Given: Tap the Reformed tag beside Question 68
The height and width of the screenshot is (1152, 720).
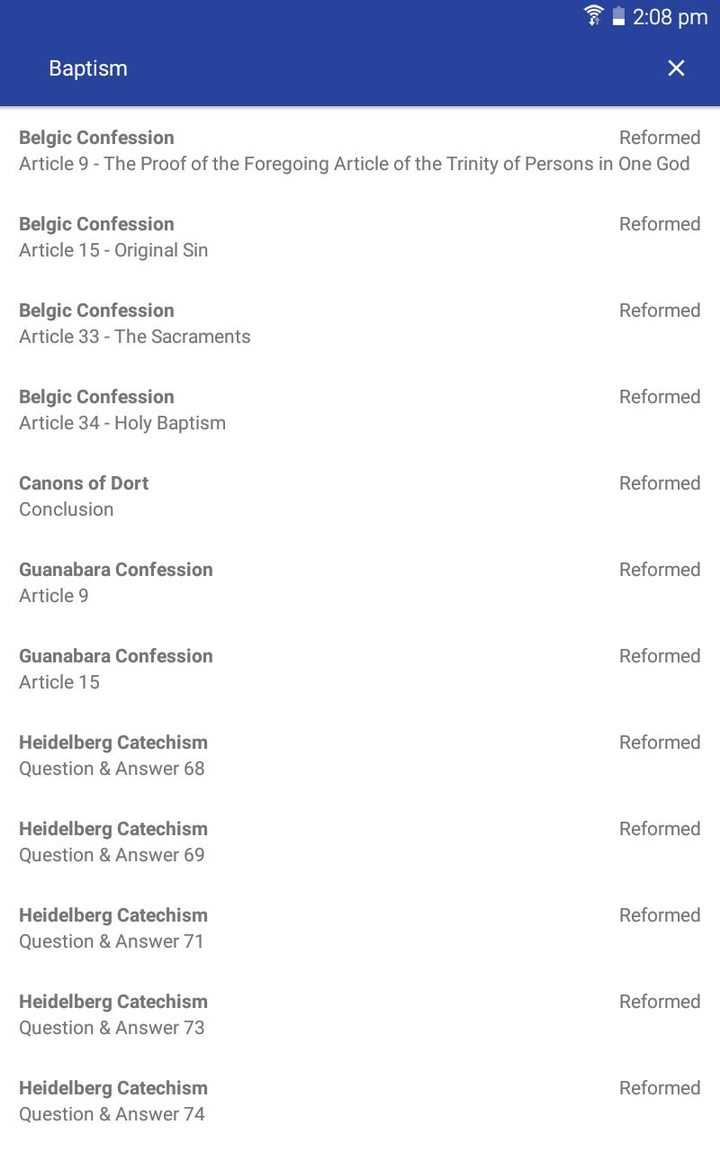Looking at the screenshot, I should tap(660, 742).
